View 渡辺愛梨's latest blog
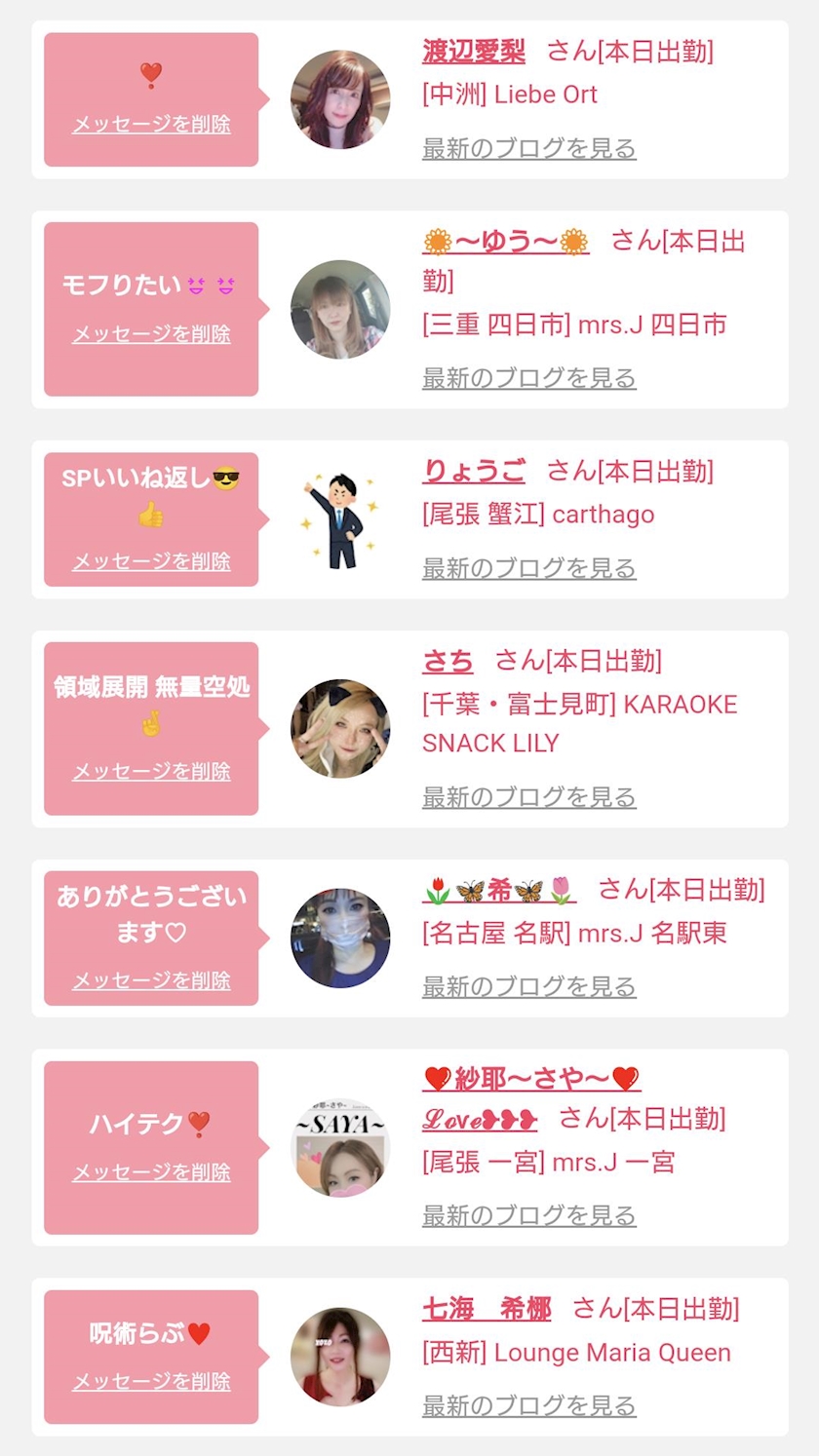The image size is (819, 1456). point(529,149)
